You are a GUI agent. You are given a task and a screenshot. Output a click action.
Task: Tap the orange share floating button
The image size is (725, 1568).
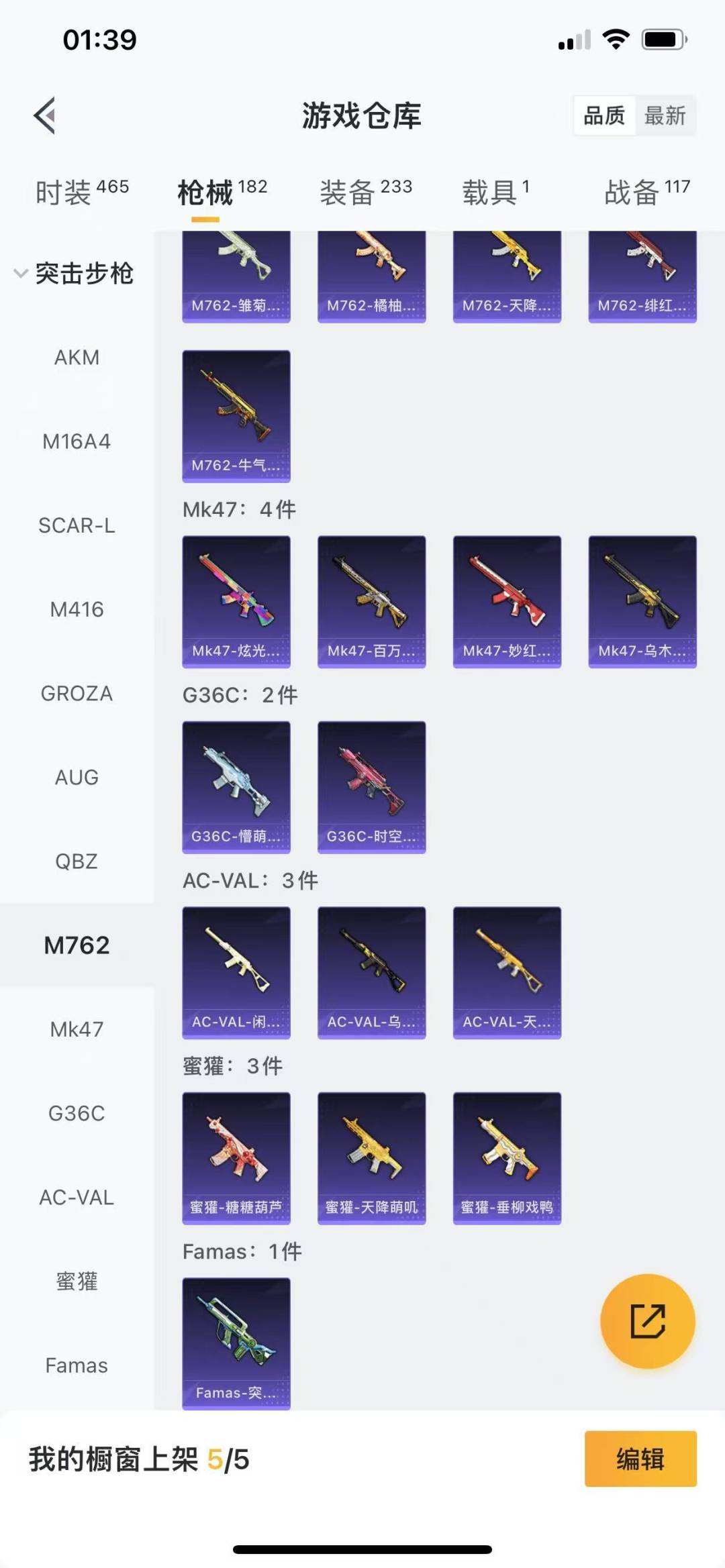point(647,1320)
